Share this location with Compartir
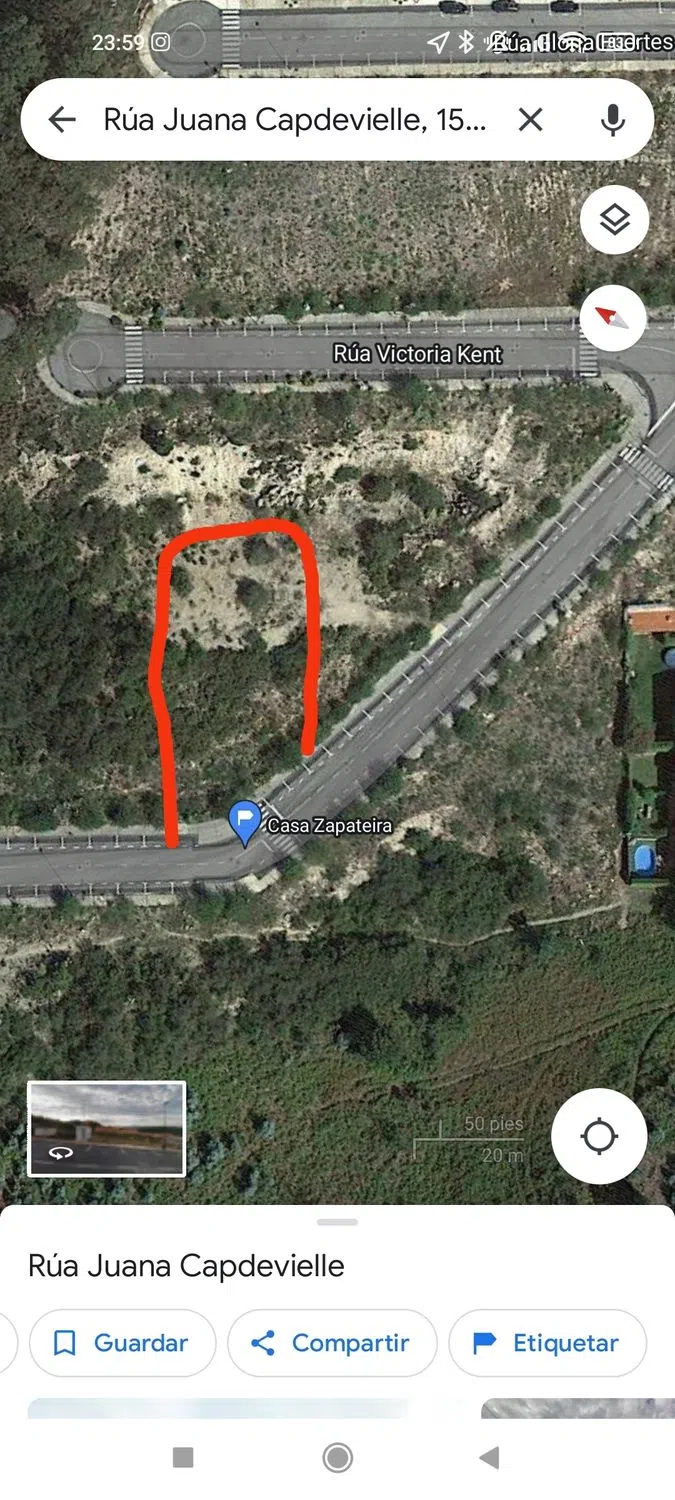Image resolution: width=675 pixels, height=1500 pixels. (332, 1343)
